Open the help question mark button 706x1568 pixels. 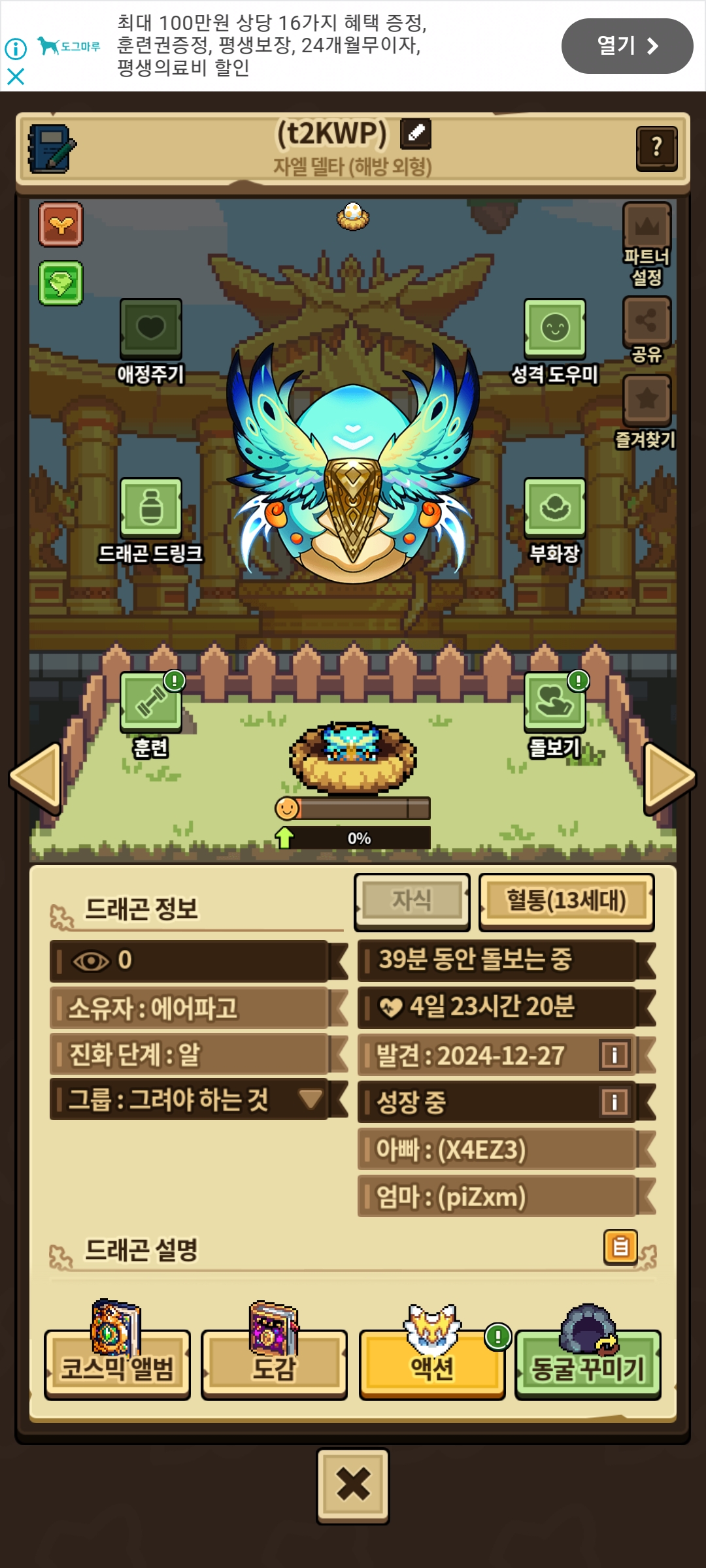pyautogui.click(x=656, y=148)
